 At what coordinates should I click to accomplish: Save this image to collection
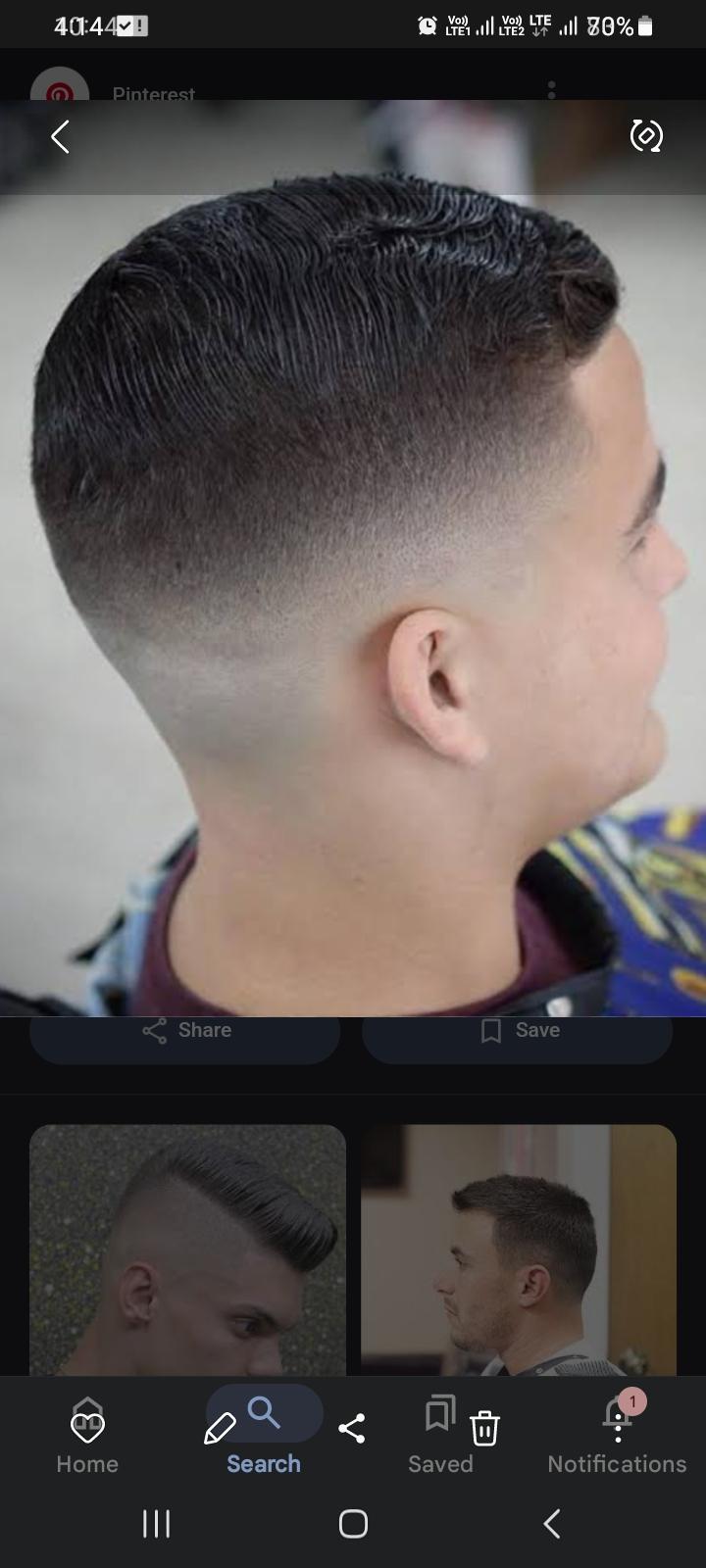(518, 1031)
